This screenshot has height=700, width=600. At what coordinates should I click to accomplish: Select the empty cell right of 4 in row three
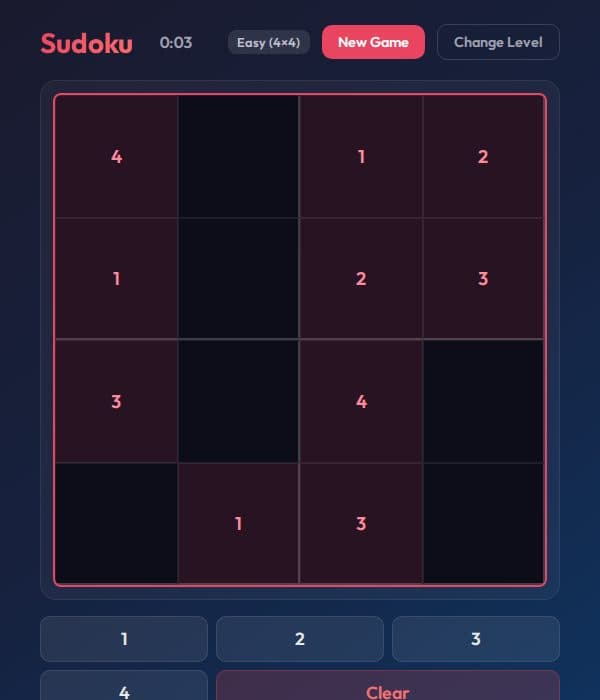[483, 401]
